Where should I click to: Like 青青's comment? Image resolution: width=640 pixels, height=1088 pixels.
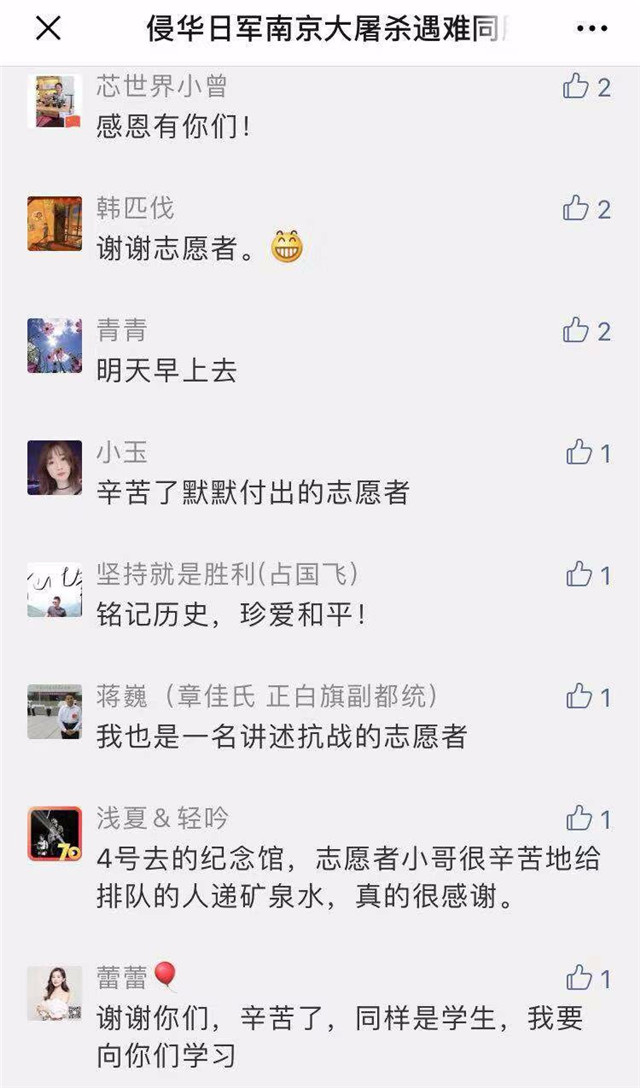point(576,331)
